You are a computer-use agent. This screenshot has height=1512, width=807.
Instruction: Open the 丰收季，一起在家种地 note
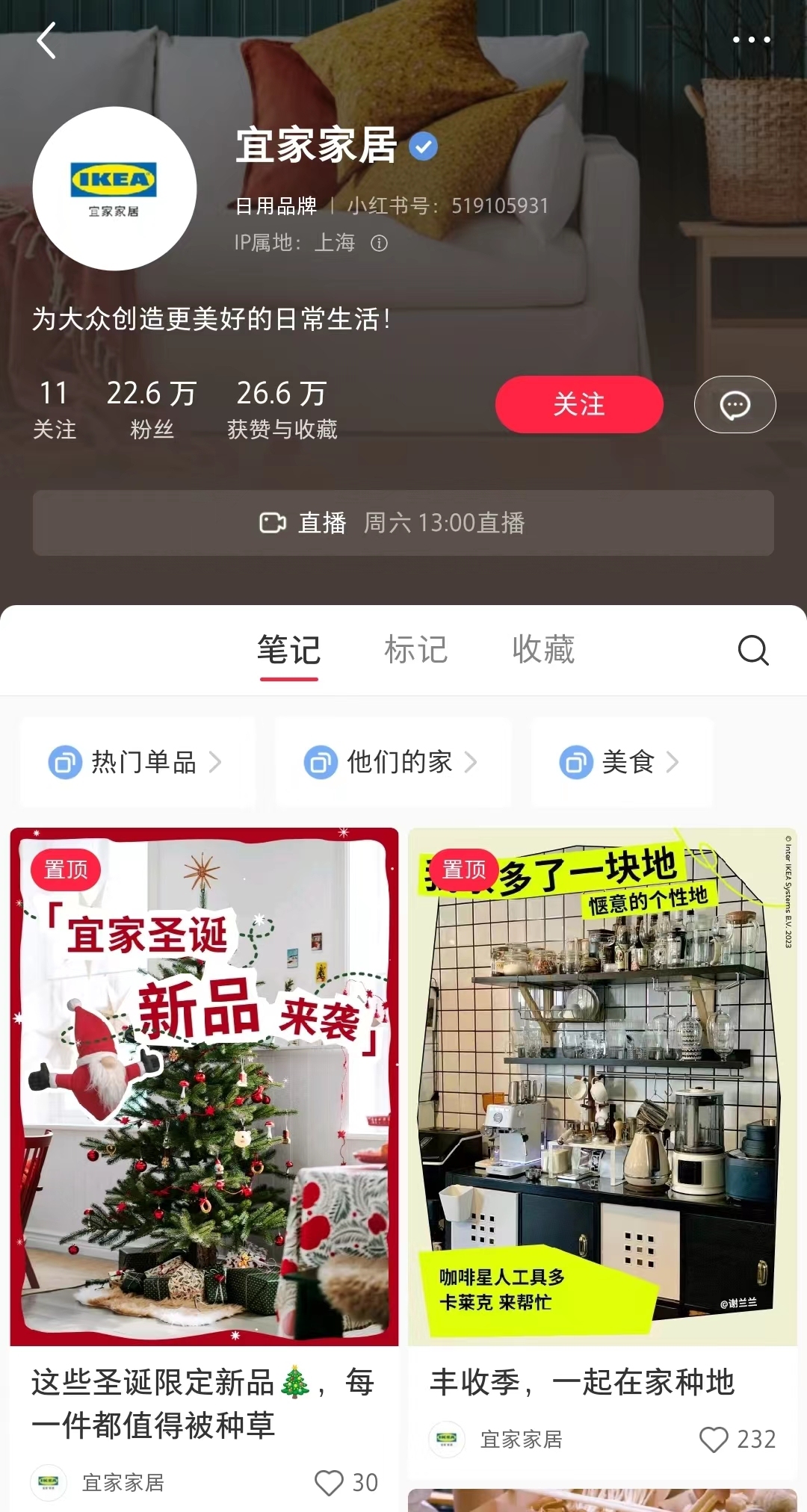click(x=602, y=1087)
